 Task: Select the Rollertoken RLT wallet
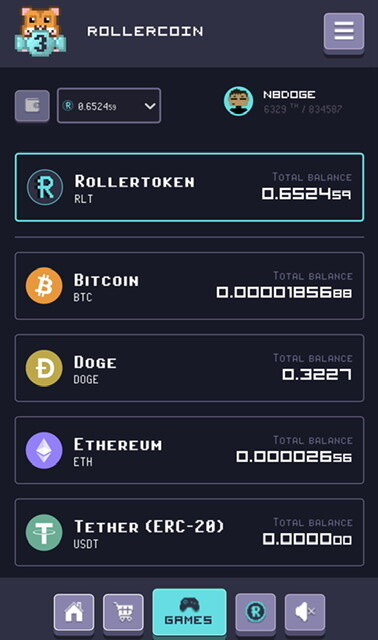[189, 187]
